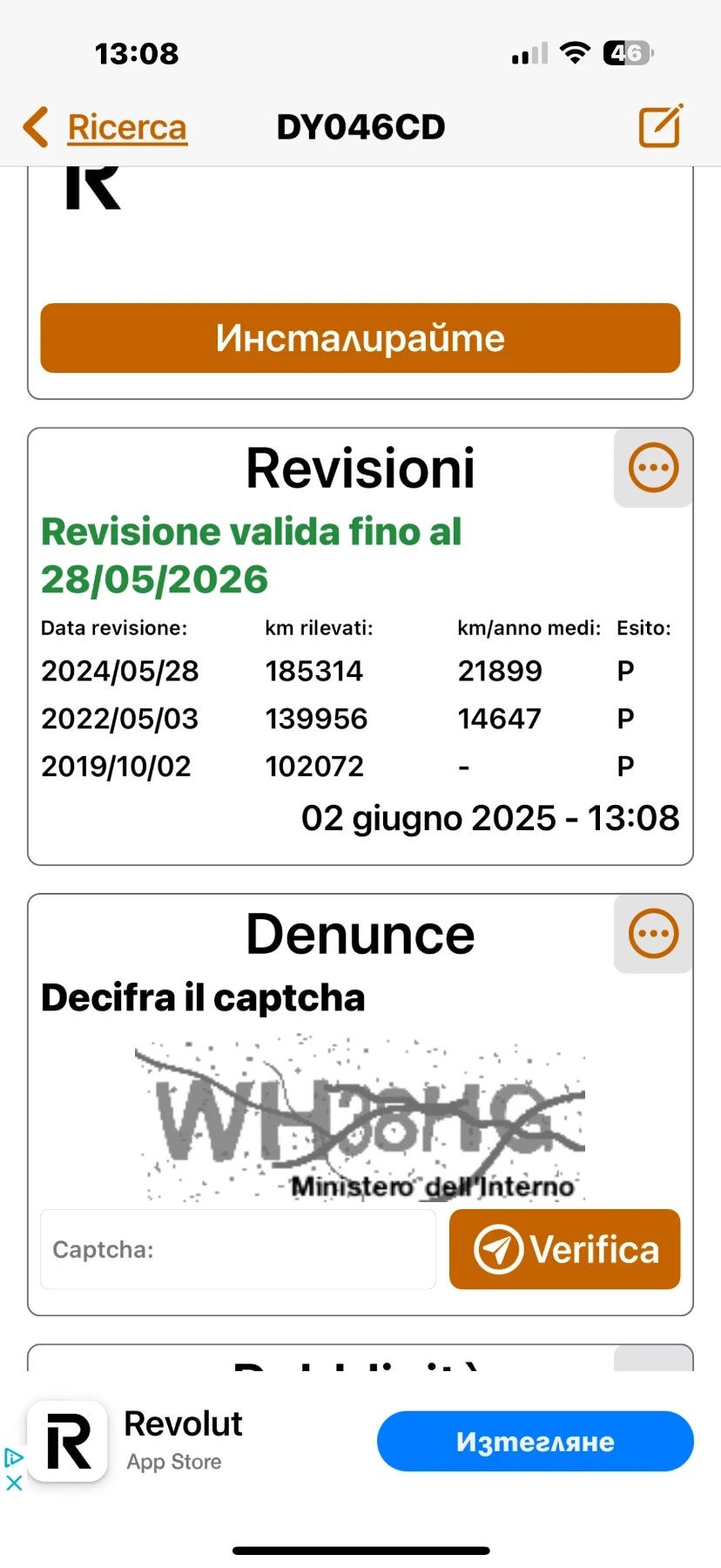Go back to Ricerca
721x1568 pixels.
(106, 127)
